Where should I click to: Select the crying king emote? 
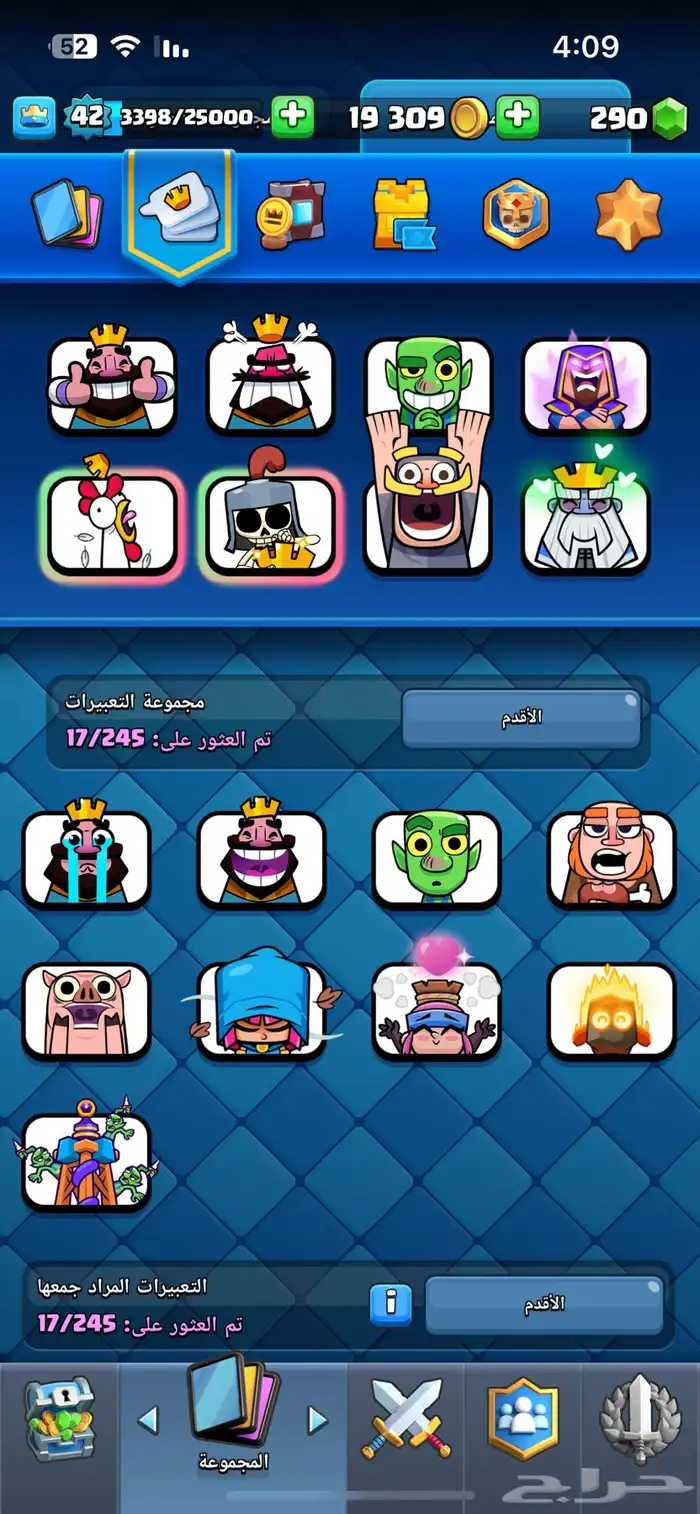[x=86, y=858]
